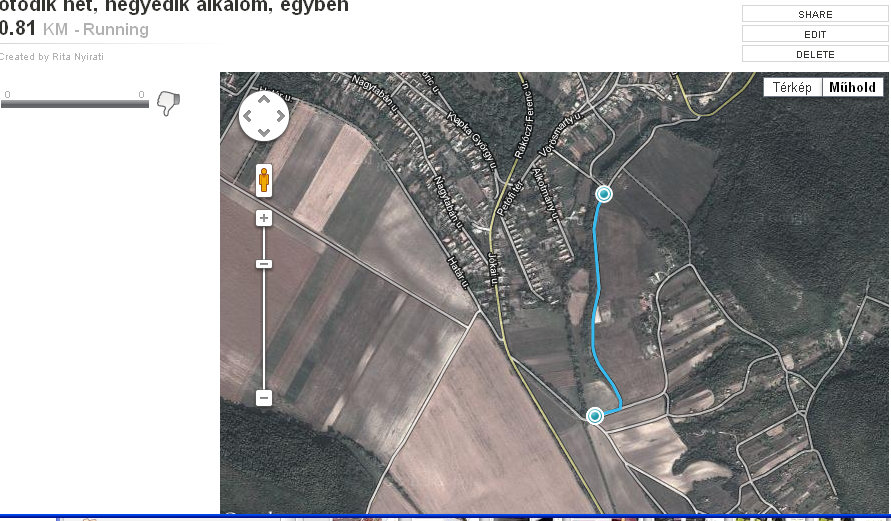
Task: Share this running route
Action: [x=815, y=15]
